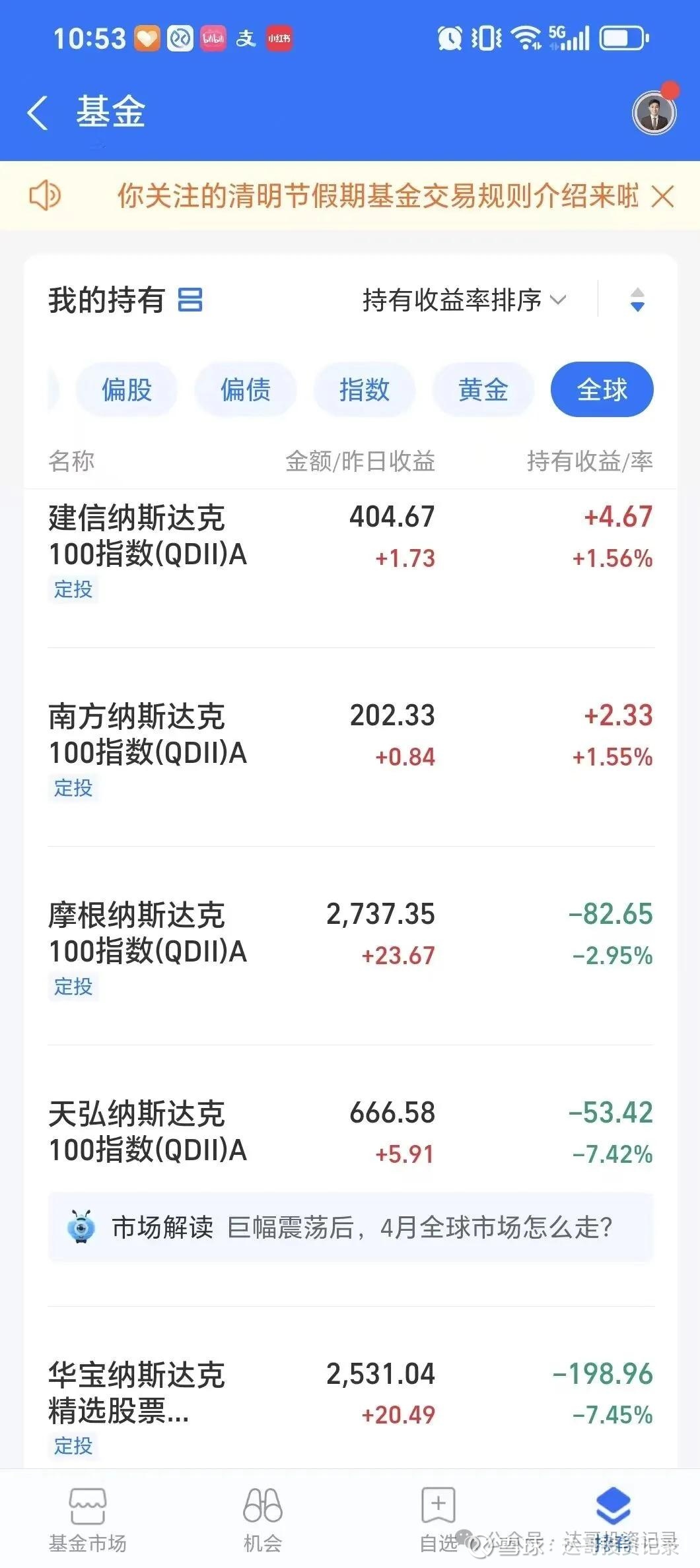This screenshot has height=1568, width=700.
Task: Filter holdings by 偏债
Action: [246, 389]
